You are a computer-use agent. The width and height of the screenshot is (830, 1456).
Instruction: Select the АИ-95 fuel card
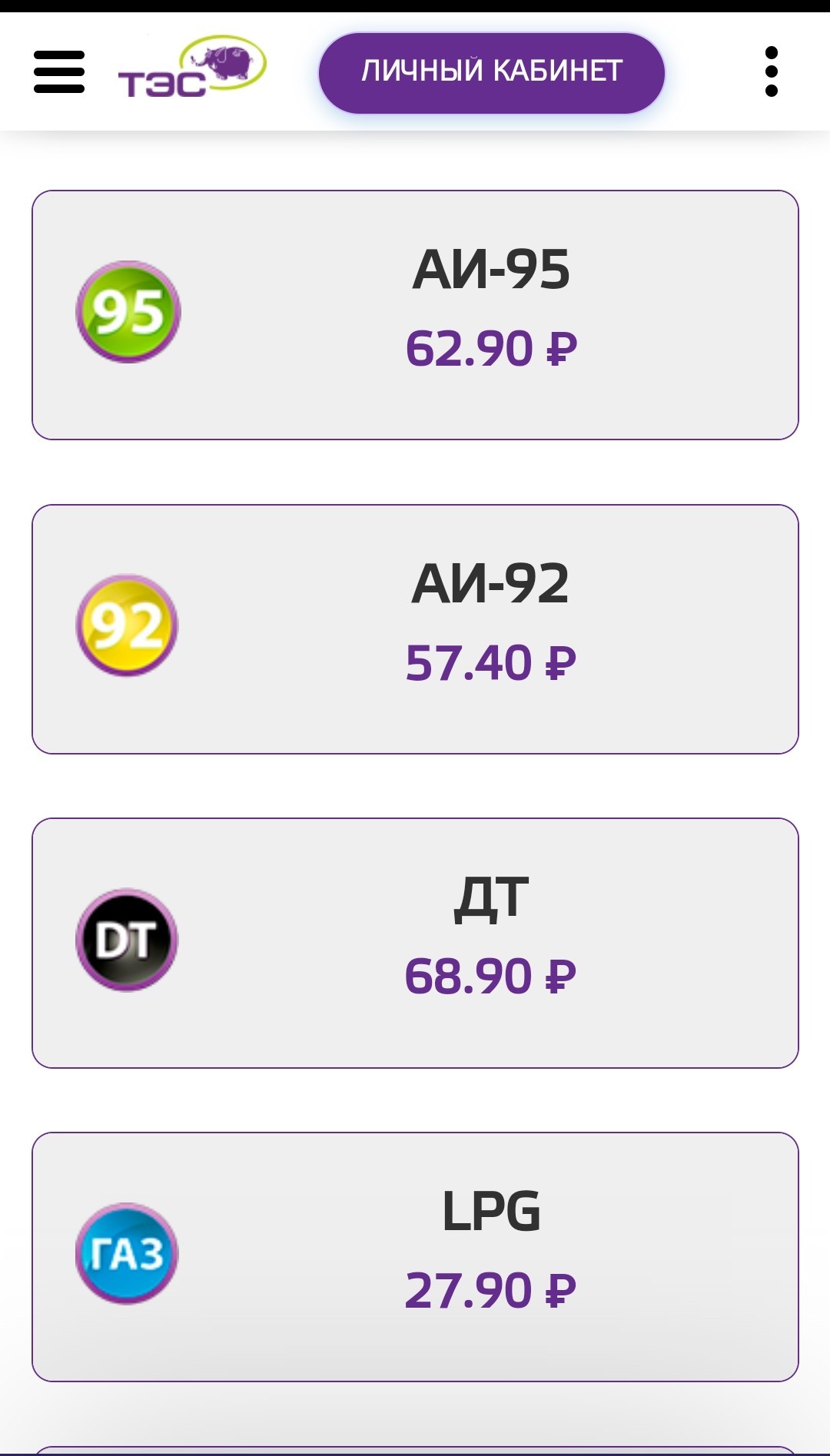point(415,315)
